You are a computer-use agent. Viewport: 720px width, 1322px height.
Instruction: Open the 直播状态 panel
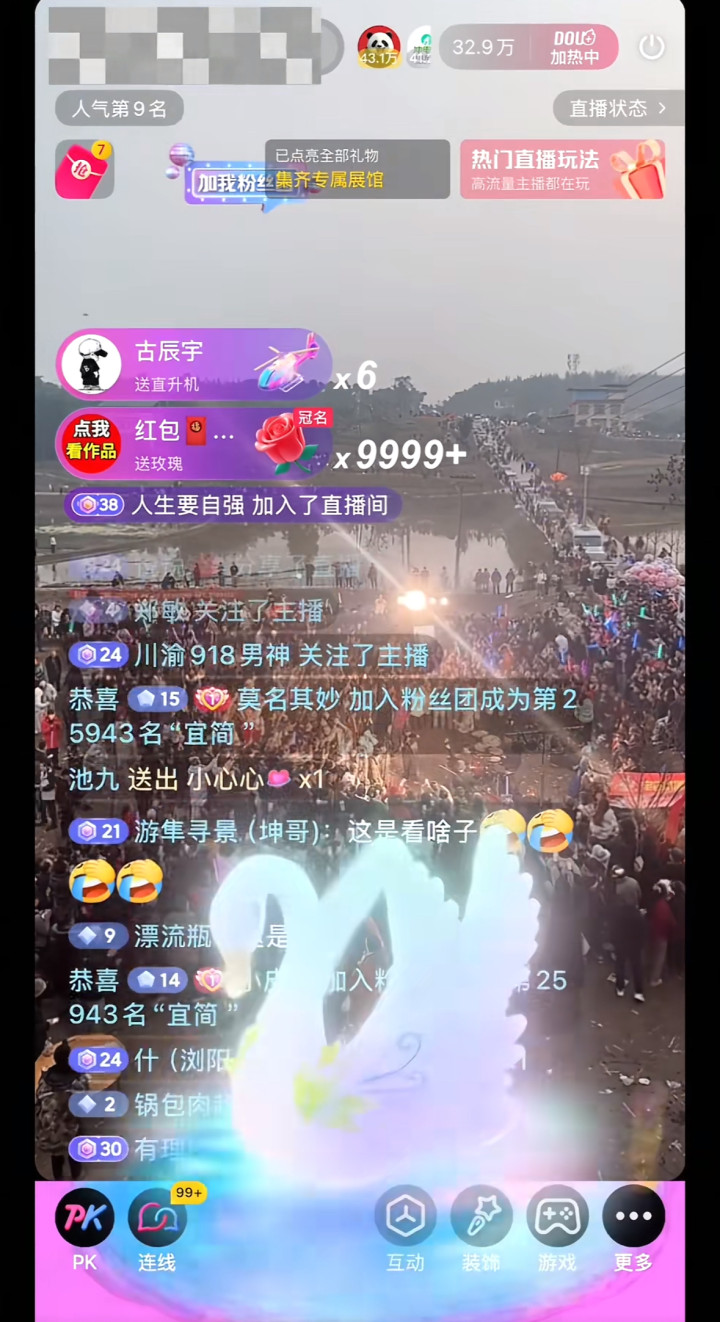[618, 108]
